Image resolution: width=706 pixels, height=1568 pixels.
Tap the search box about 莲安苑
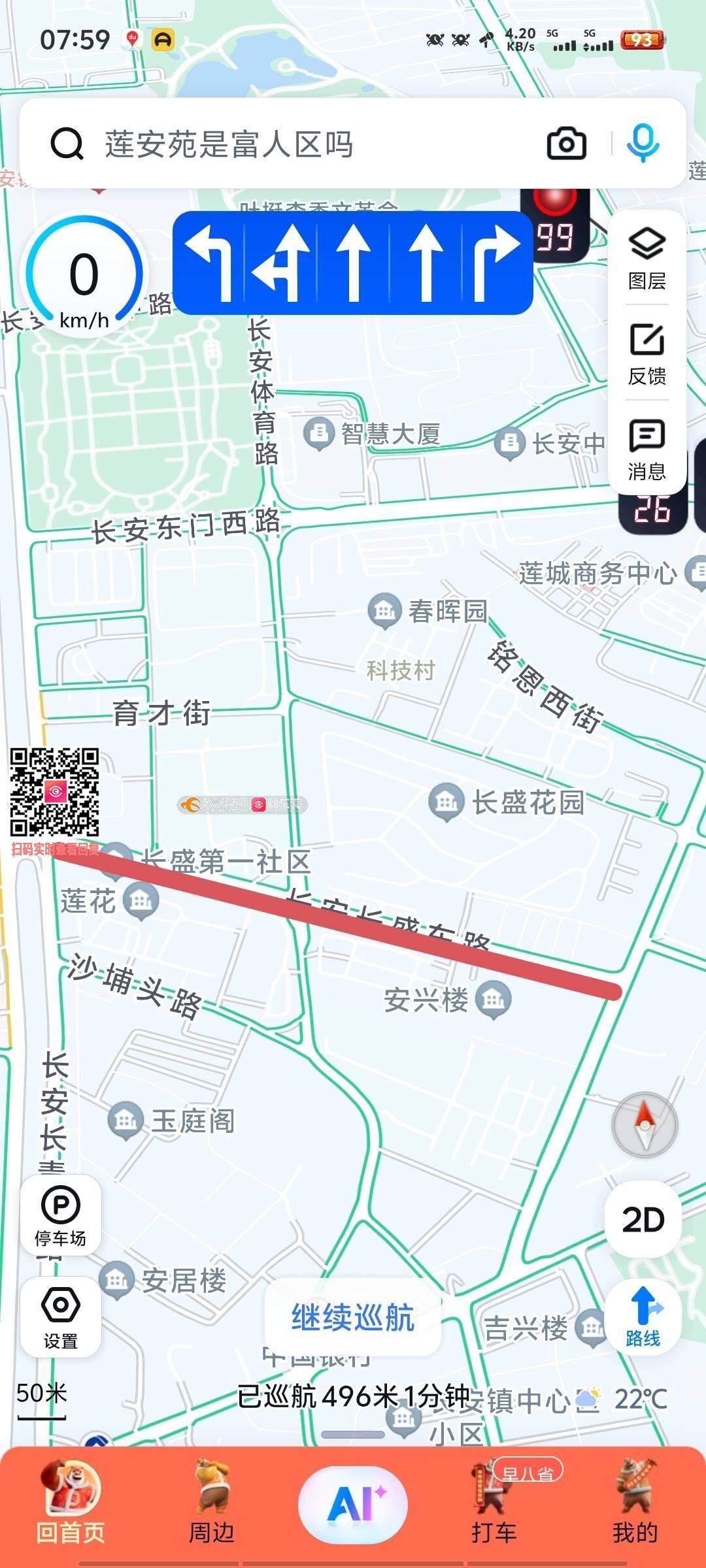click(x=294, y=144)
